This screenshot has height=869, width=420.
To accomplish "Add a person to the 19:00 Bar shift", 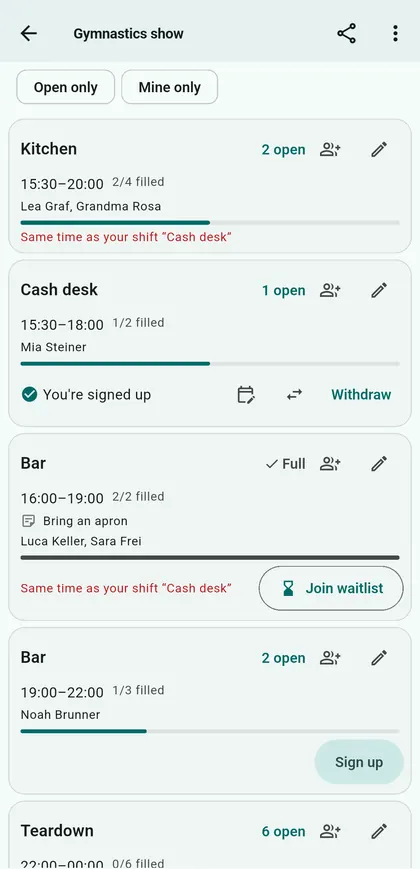I will pos(330,658).
